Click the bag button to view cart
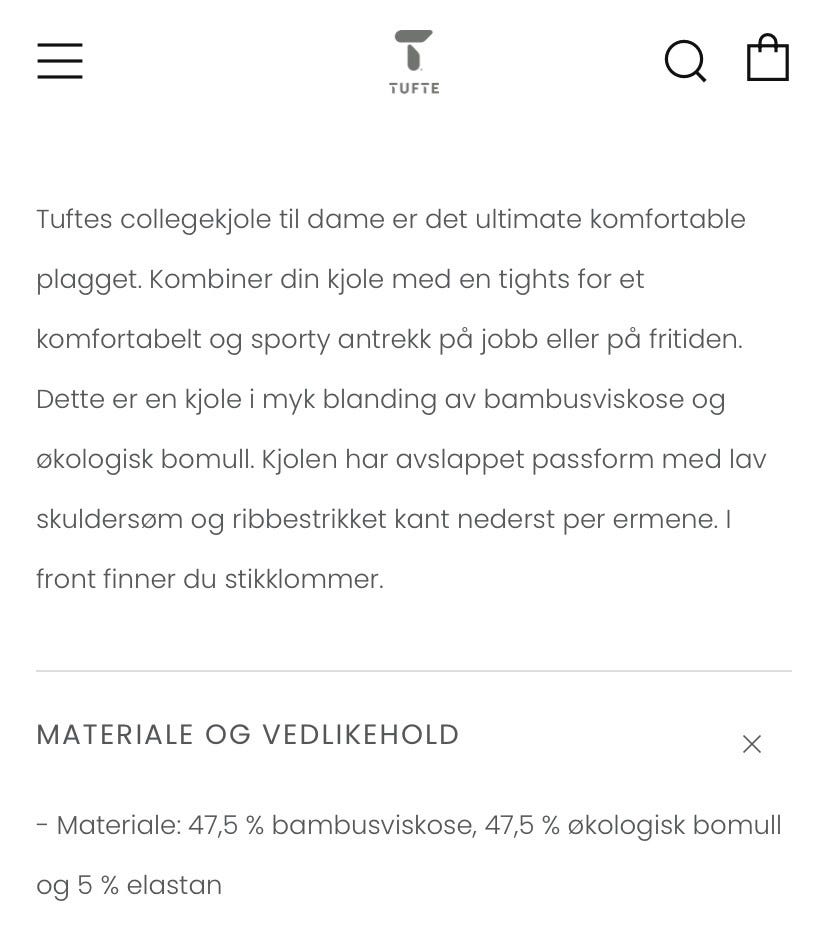Screen dimensions: 813x925 (767, 57)
